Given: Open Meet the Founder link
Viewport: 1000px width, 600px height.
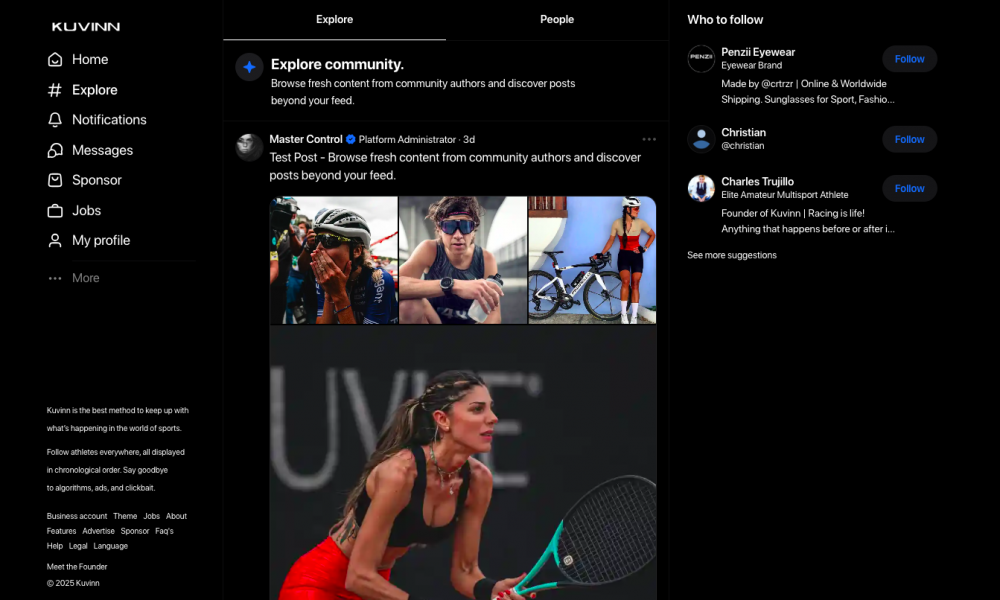Looking at the screenshot, I should pos(77,567).
